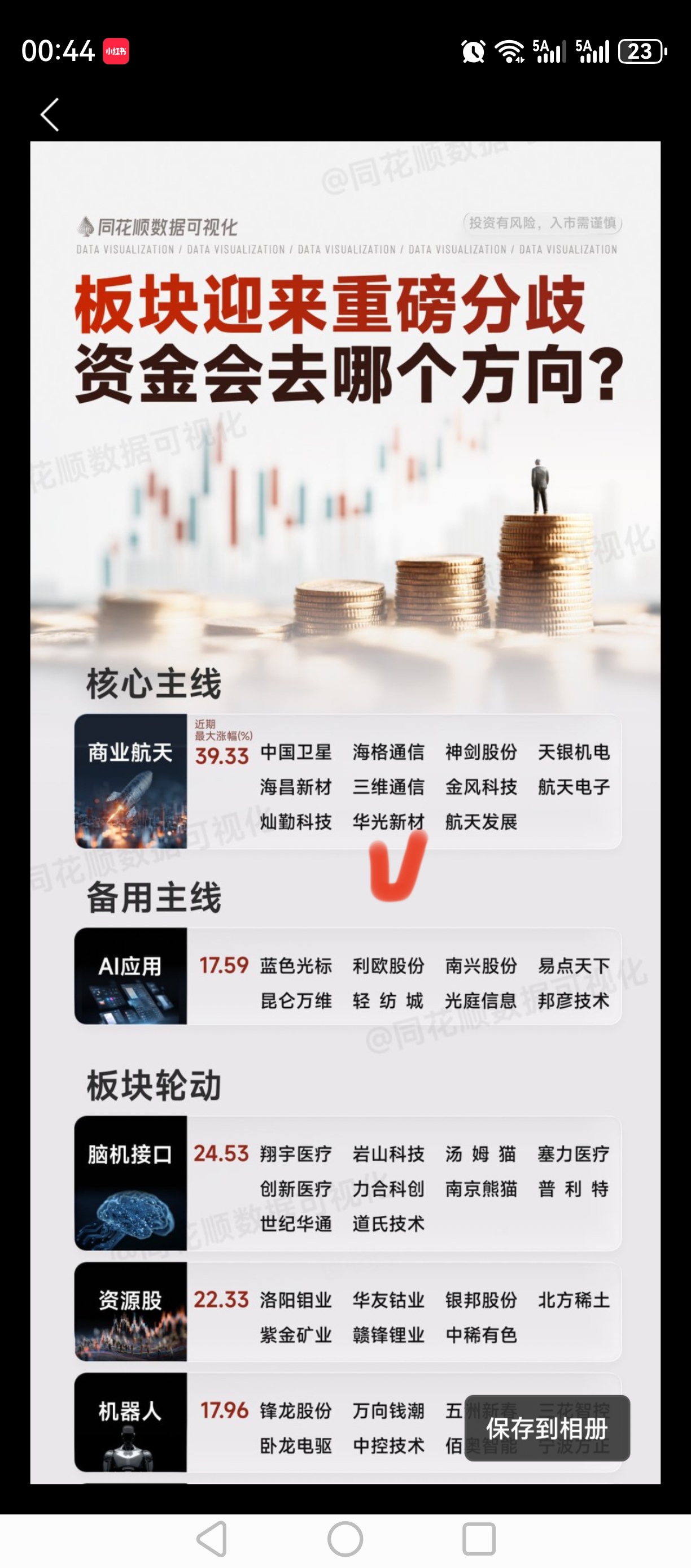Open the 中国卫星 stock entry
The image size is (691, 1568).
coord(296,752)
